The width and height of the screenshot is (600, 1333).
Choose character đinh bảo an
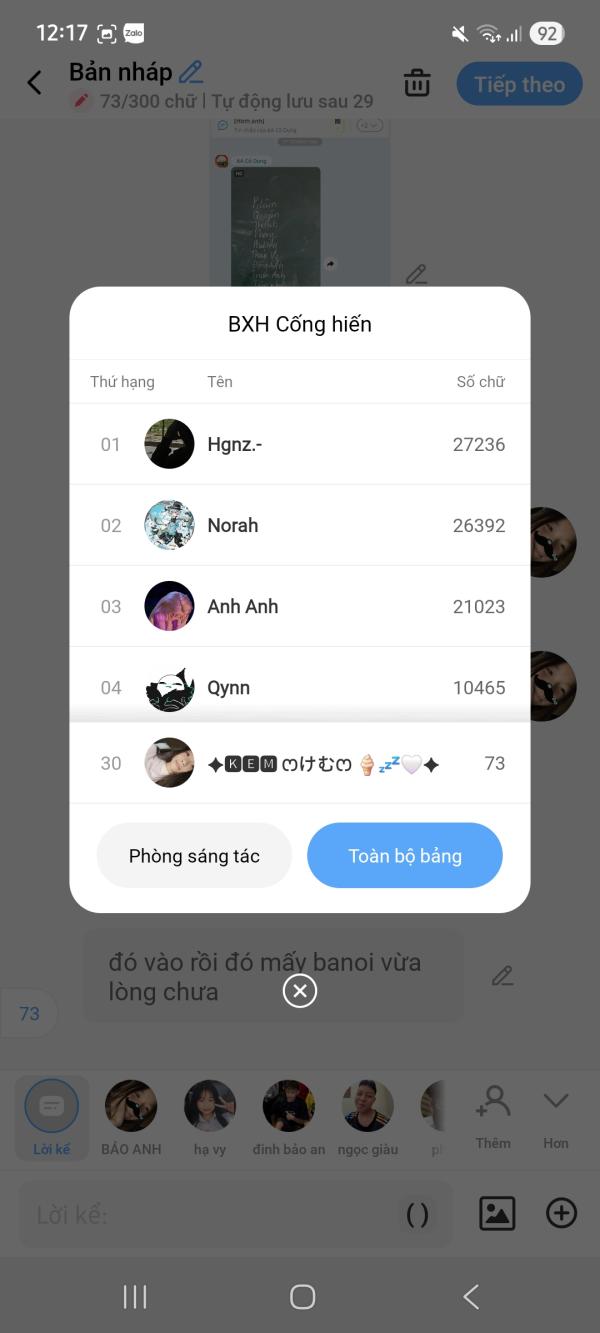(289, 1117)
